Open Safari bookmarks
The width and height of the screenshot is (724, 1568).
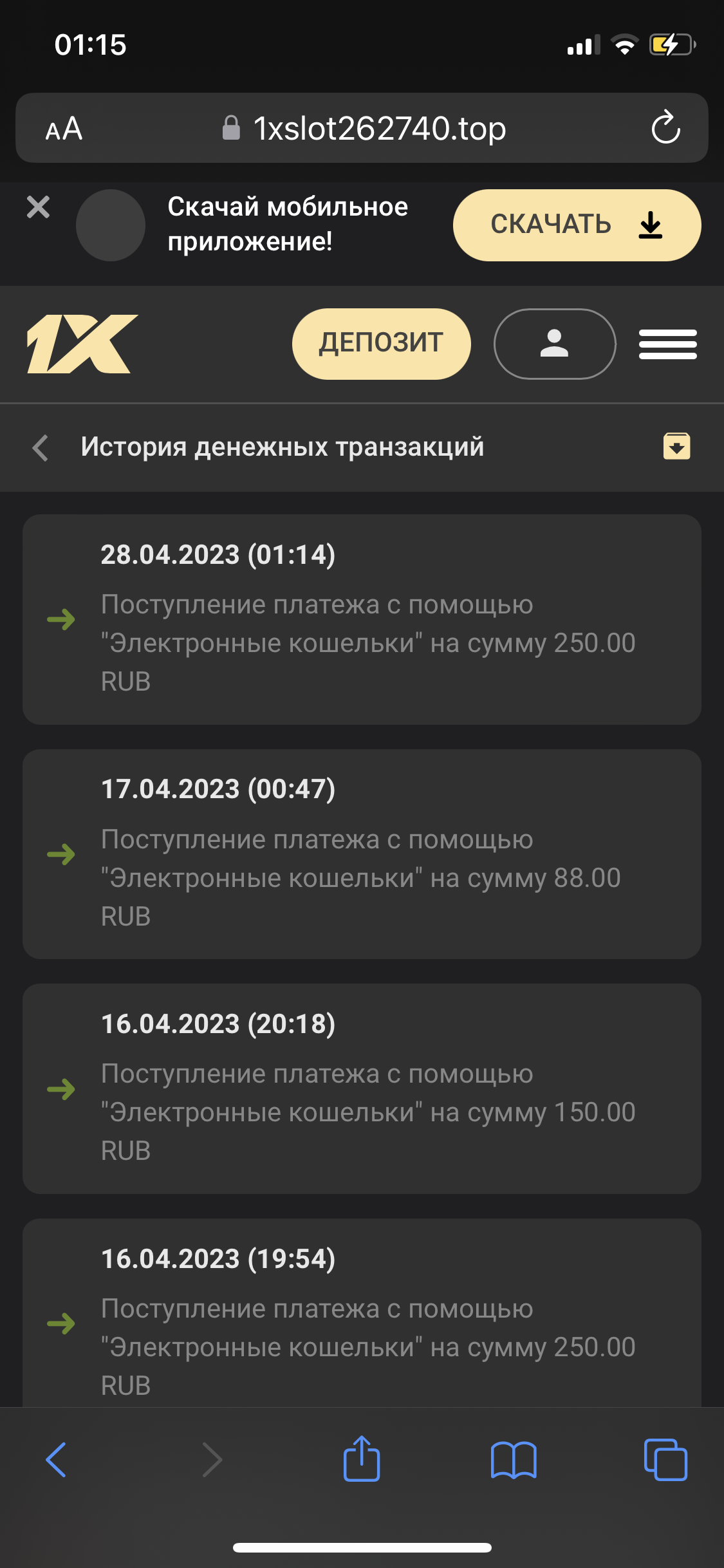[x=513, y=1459]
